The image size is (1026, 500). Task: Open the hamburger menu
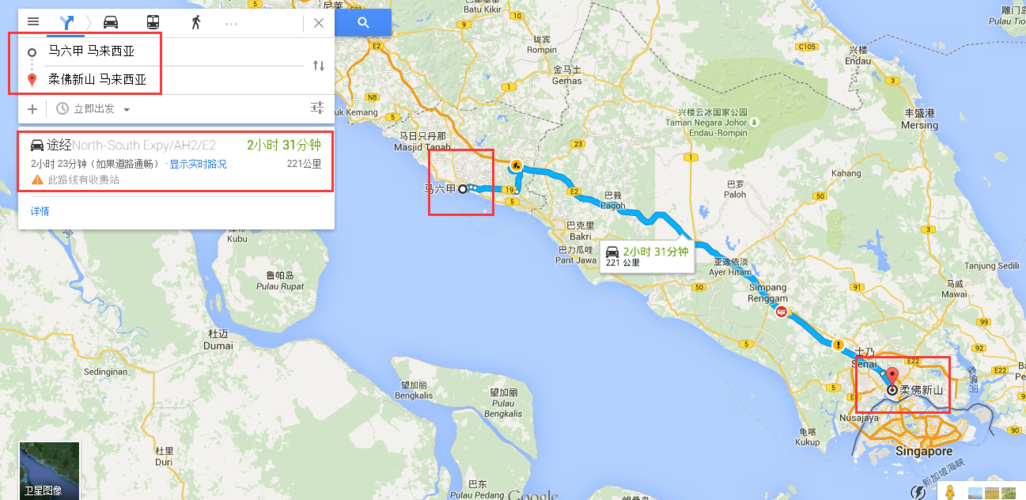point(33,21)
